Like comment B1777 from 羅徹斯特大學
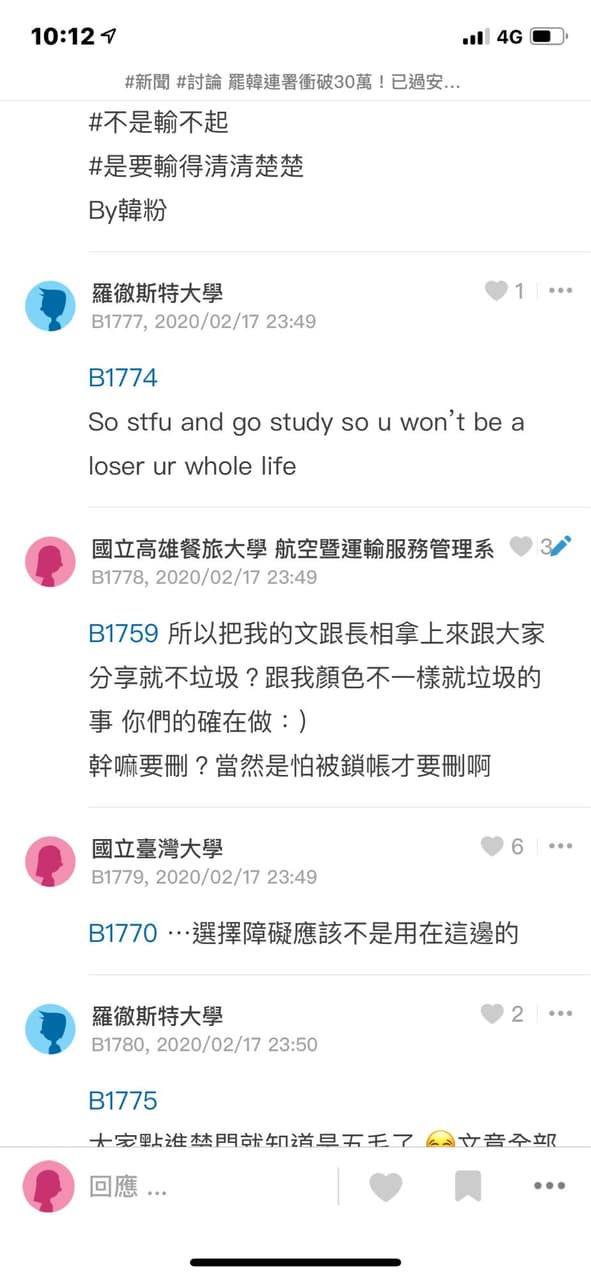Screen dimensions: 591x1279 tap(496, 291)
